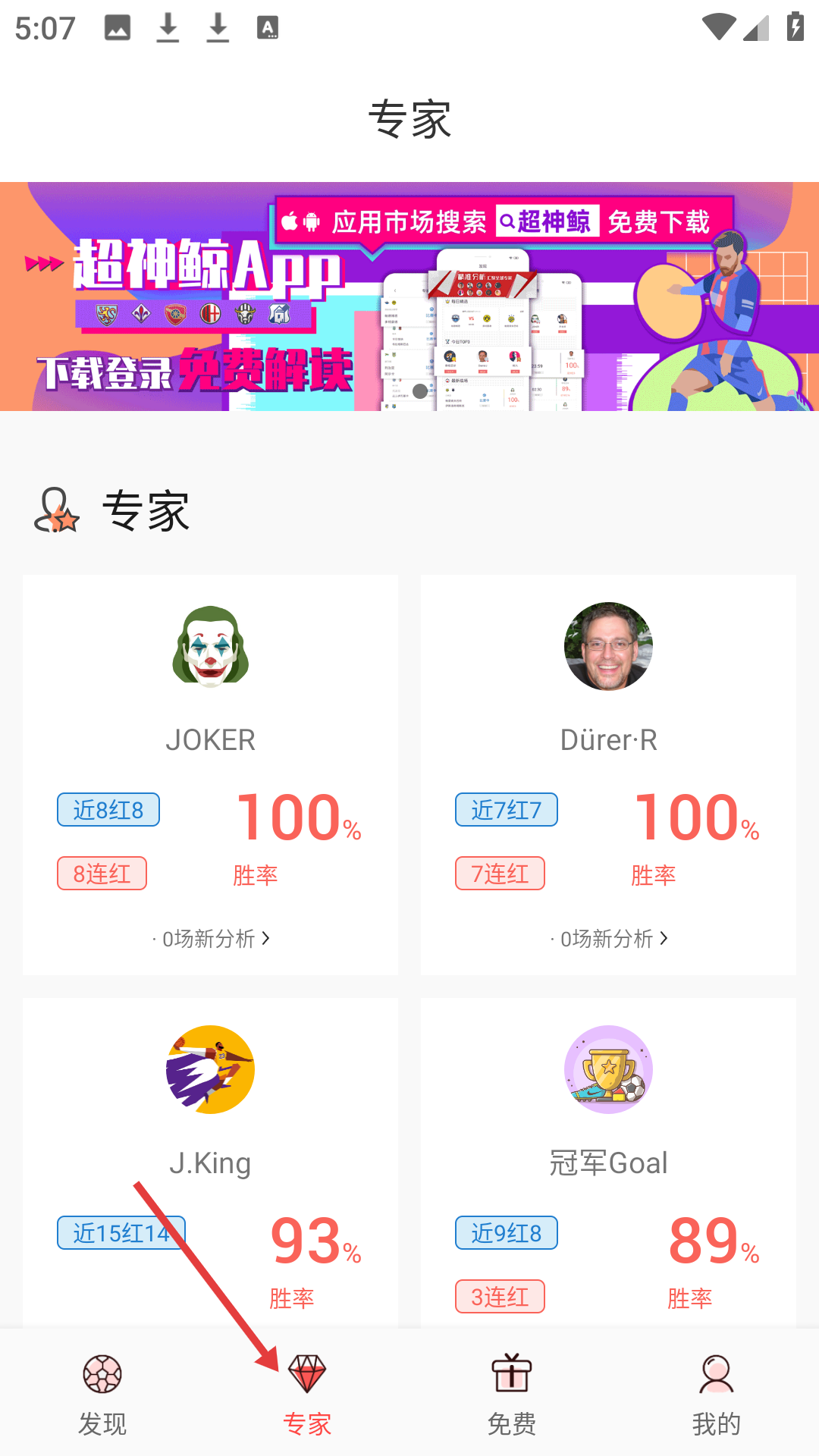Open the 超神鲸 App download banner
Image resolution: width=819 pixels, height=1456 pixels.
pyautogui.click(x=409, y=297)
